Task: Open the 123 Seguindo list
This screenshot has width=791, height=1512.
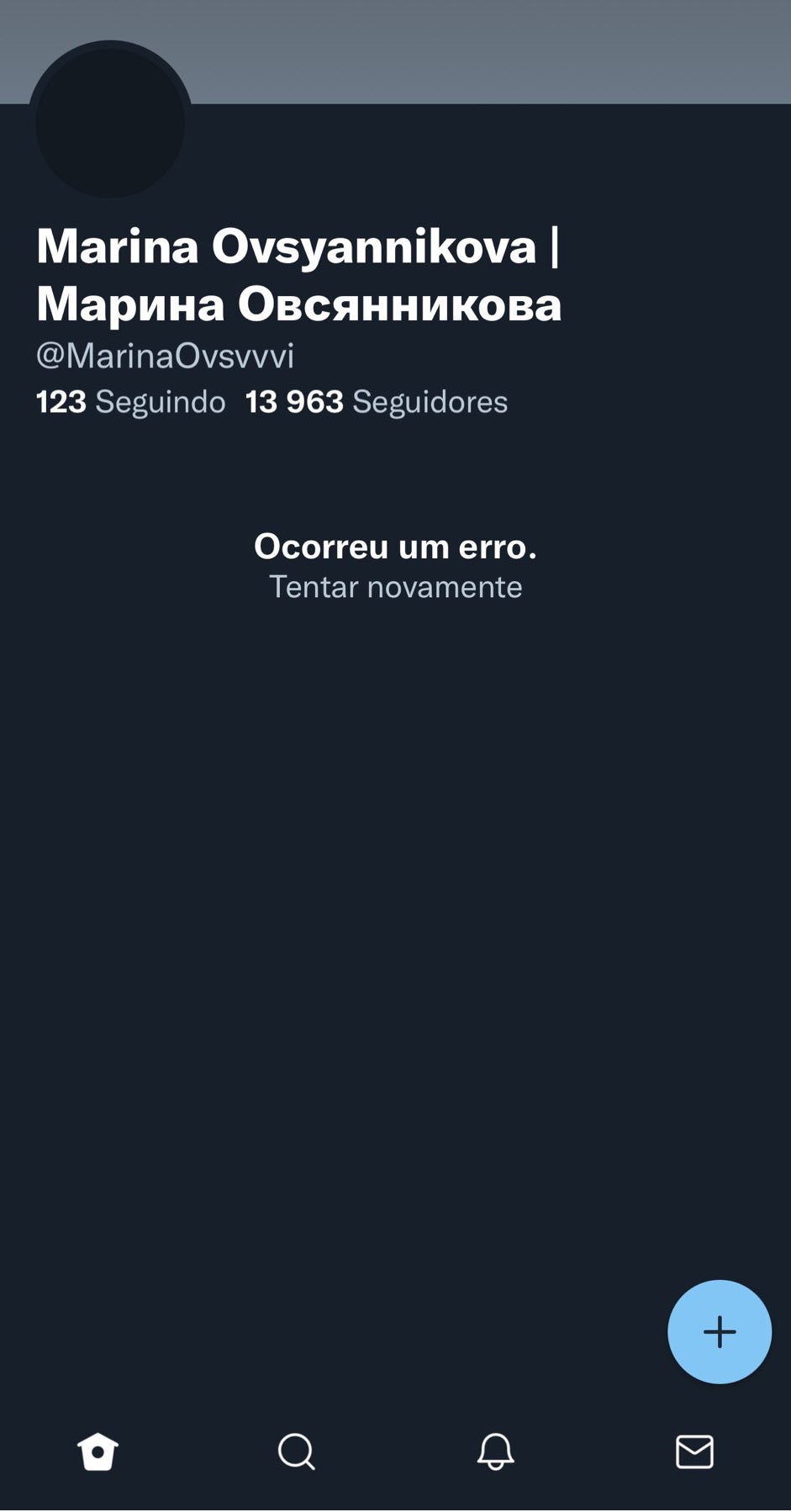Action: [130, 402]
